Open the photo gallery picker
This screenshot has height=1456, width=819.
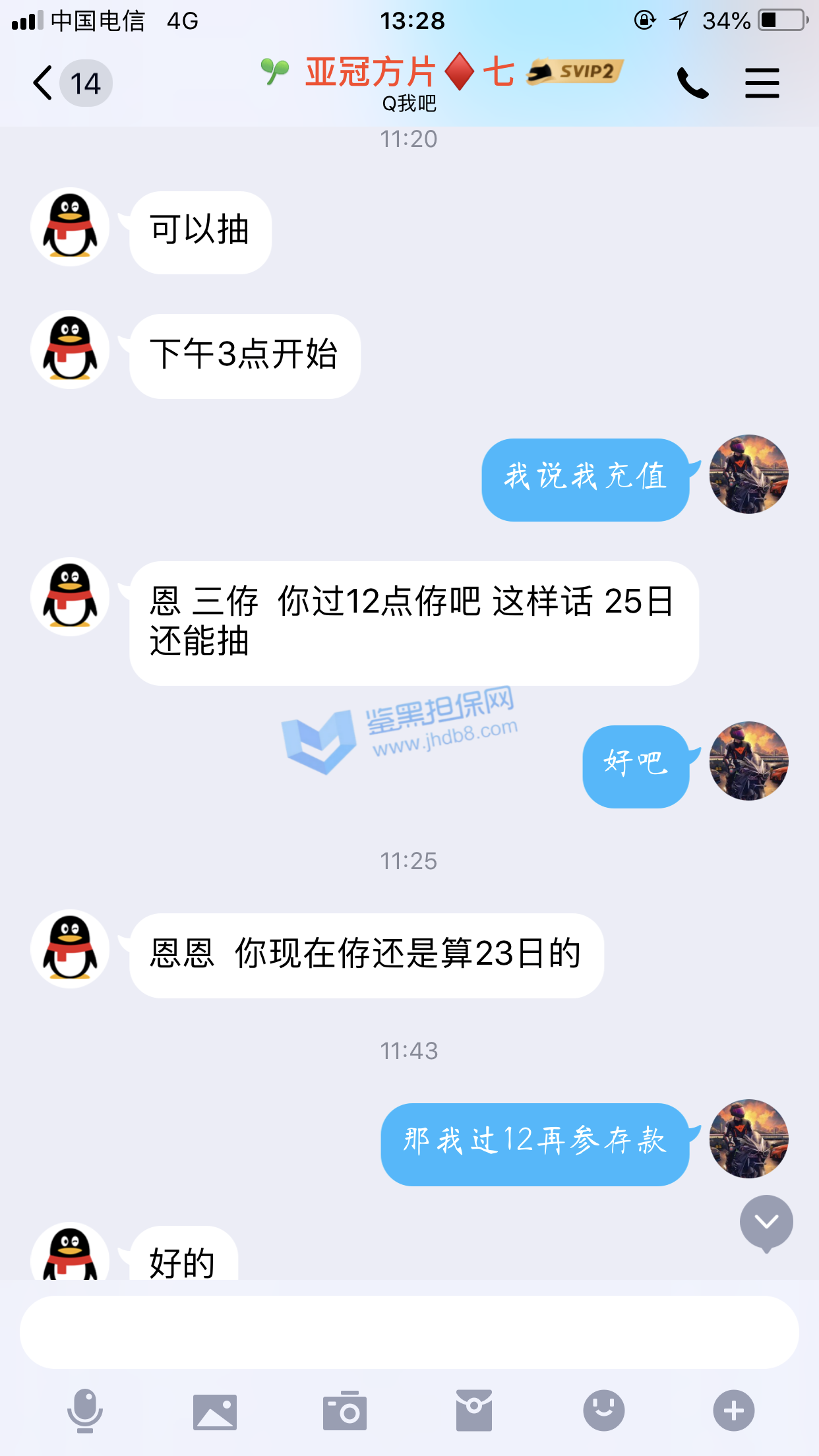click(x=215, y=1411)
